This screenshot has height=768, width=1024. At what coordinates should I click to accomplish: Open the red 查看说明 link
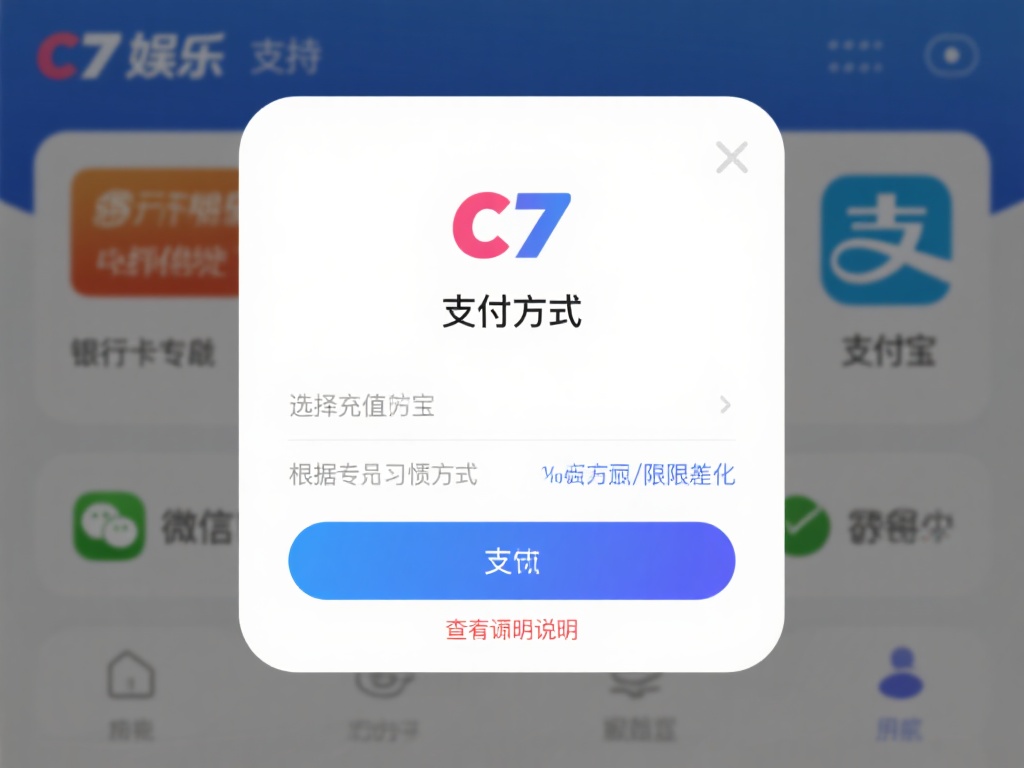[x=511, y=630]
